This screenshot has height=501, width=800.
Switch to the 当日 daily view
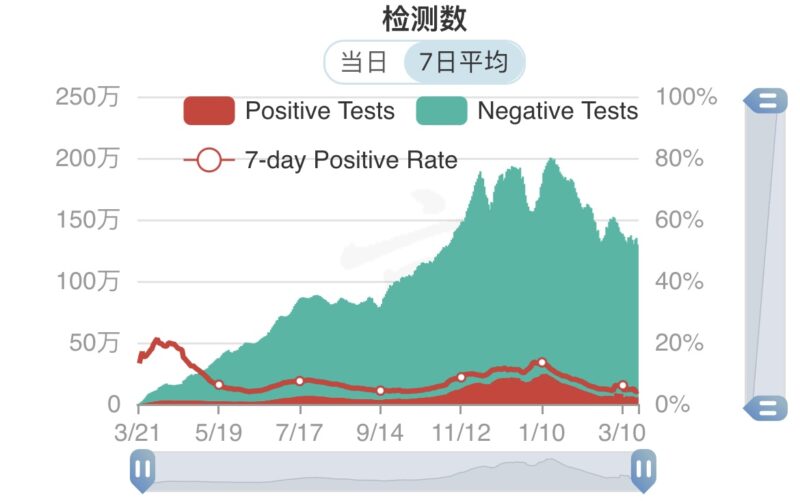click(364, 62)
